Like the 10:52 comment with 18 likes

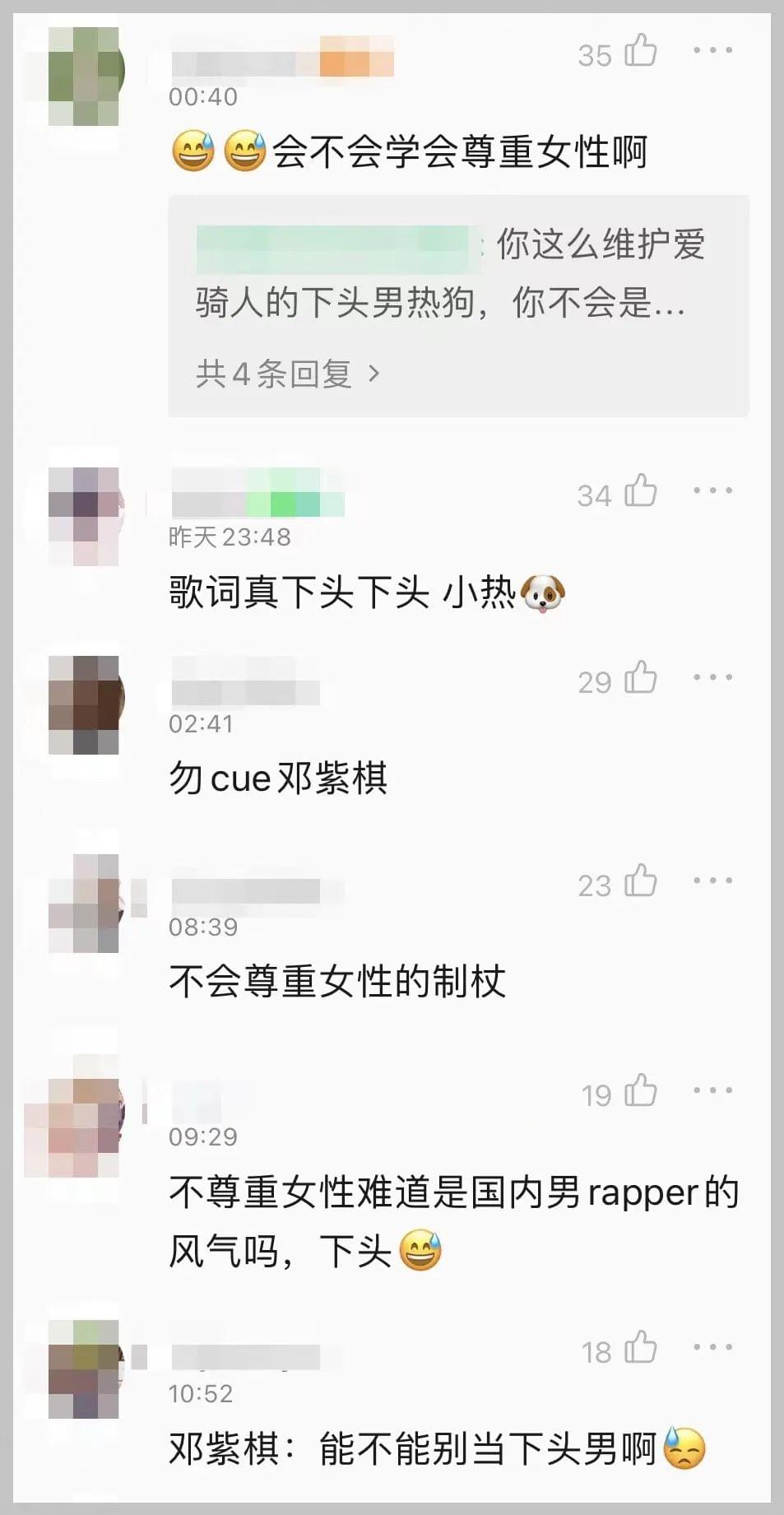tap(640, 1348)
